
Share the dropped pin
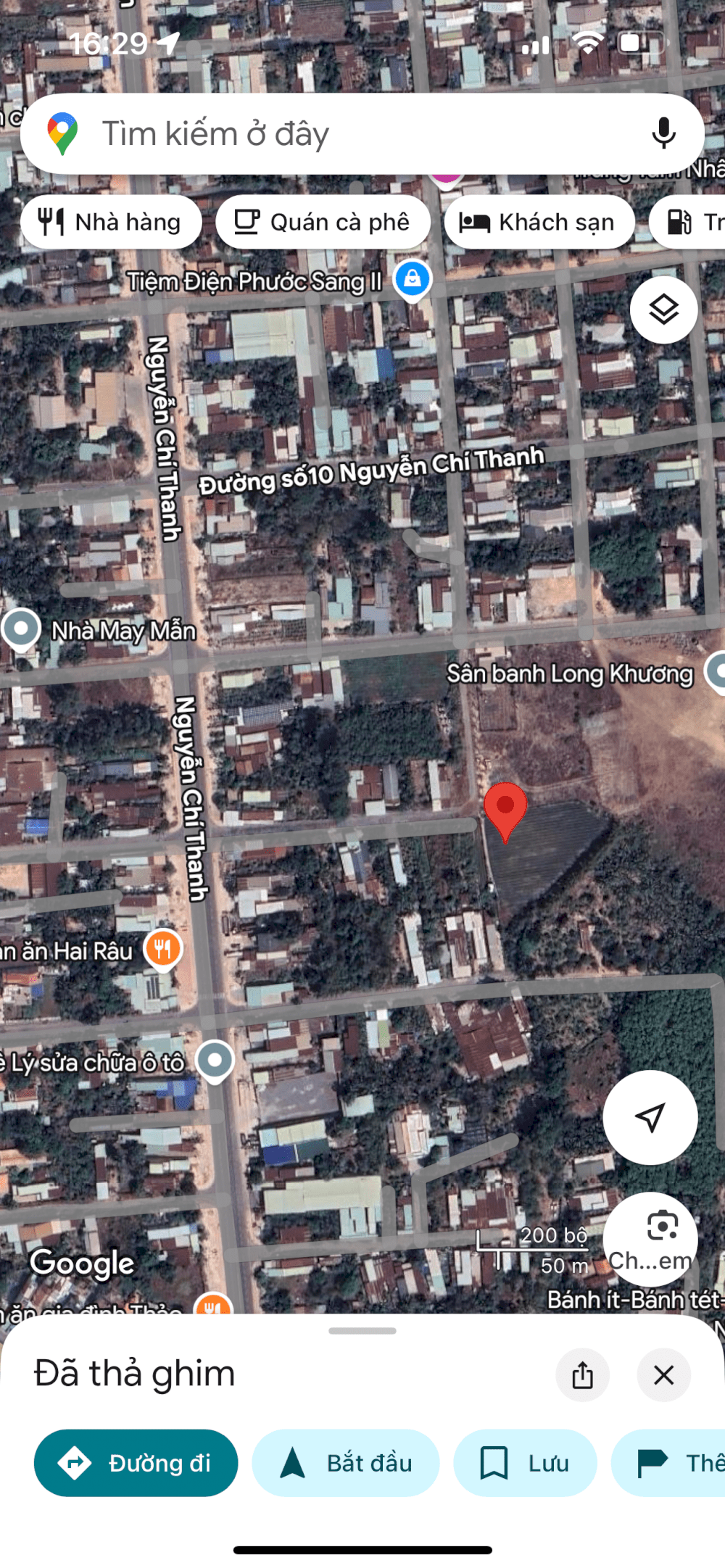point(582,1374)
